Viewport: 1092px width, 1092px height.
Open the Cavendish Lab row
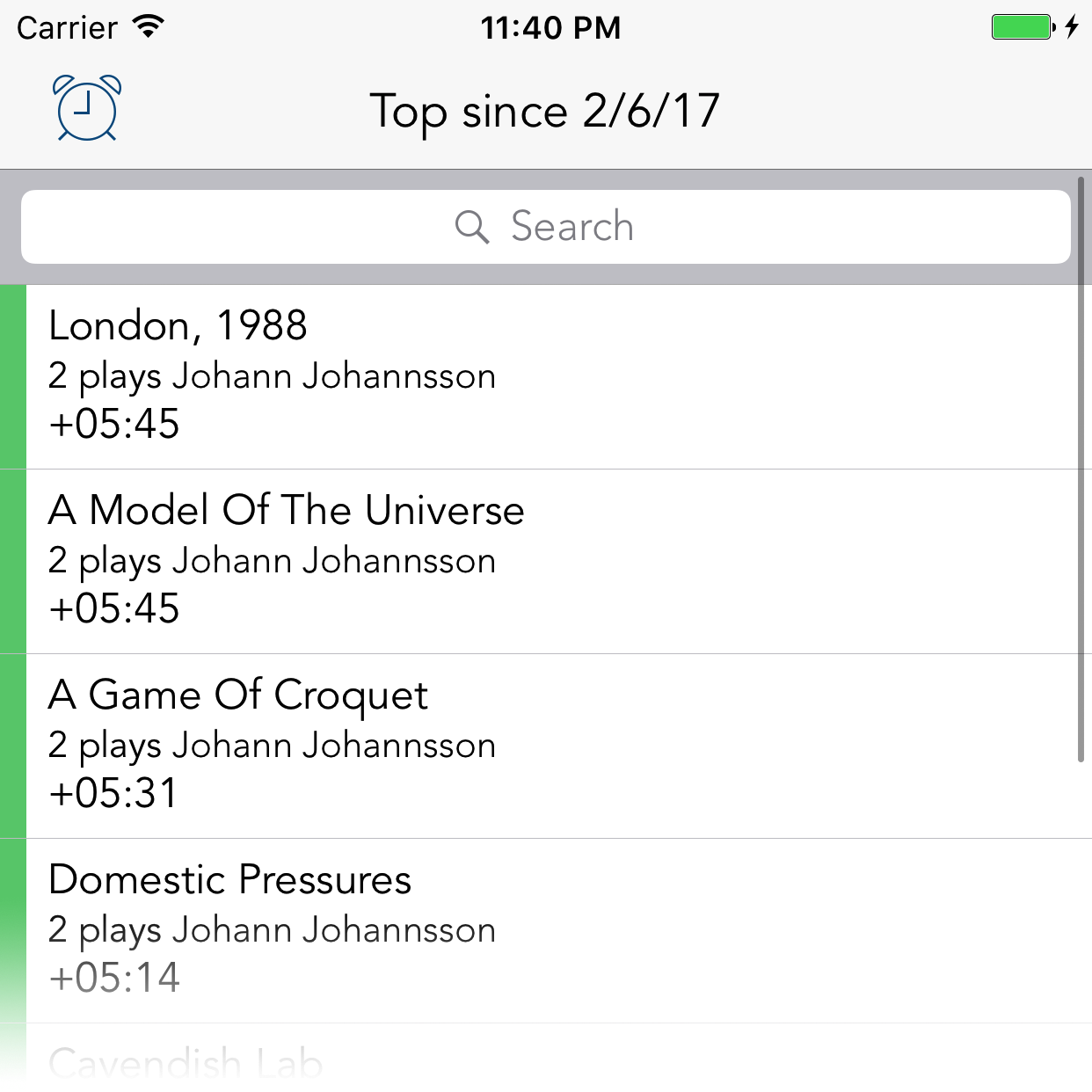[x=545, y=1059]
